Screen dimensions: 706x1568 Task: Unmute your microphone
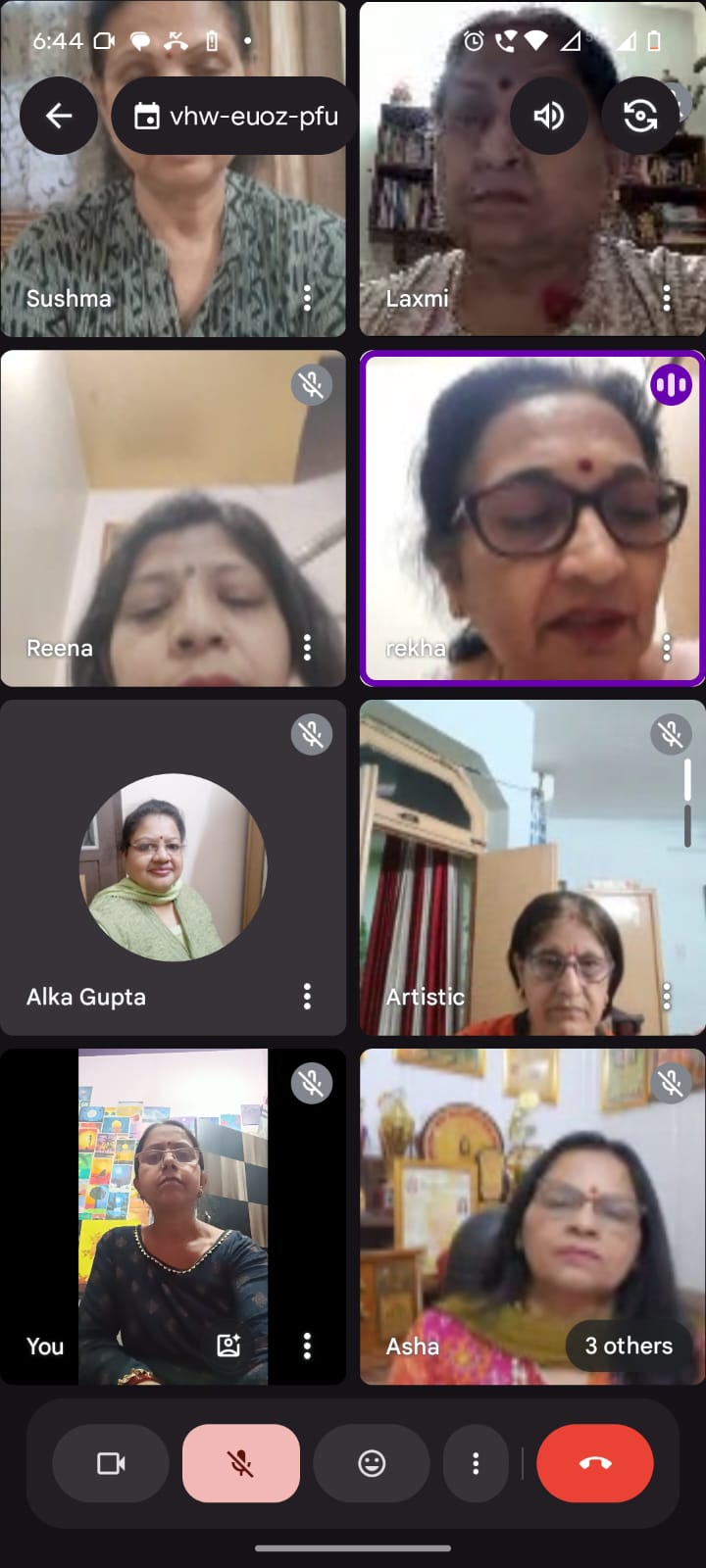[241, 1463]
